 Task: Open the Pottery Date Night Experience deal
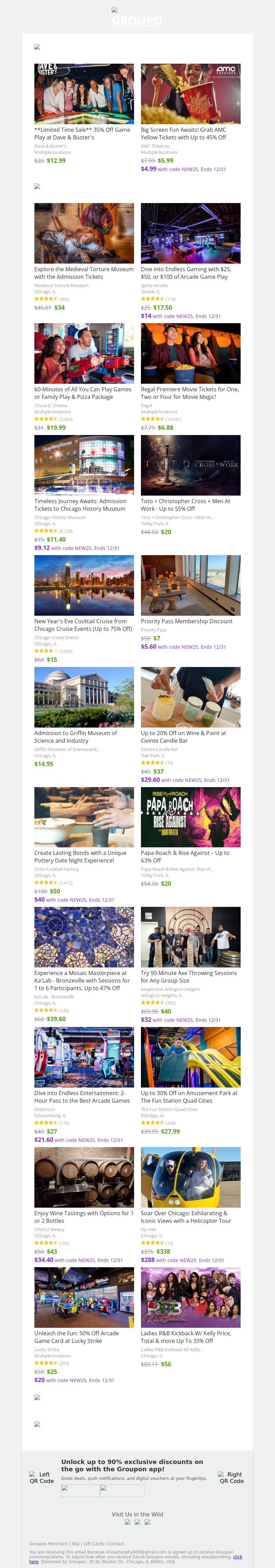pos(84,817)
